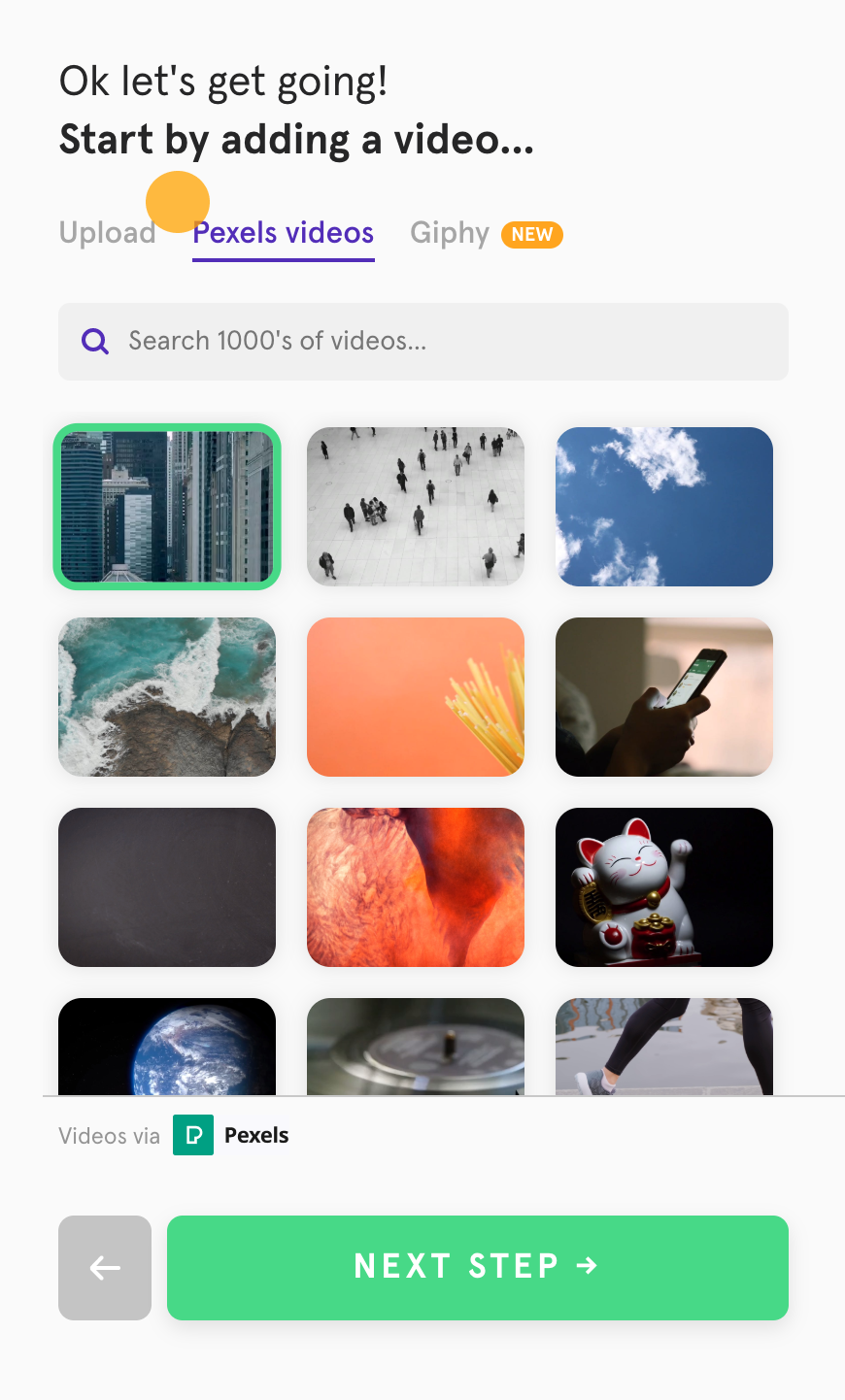Select the Pexels videos tab

click(284, 233)
